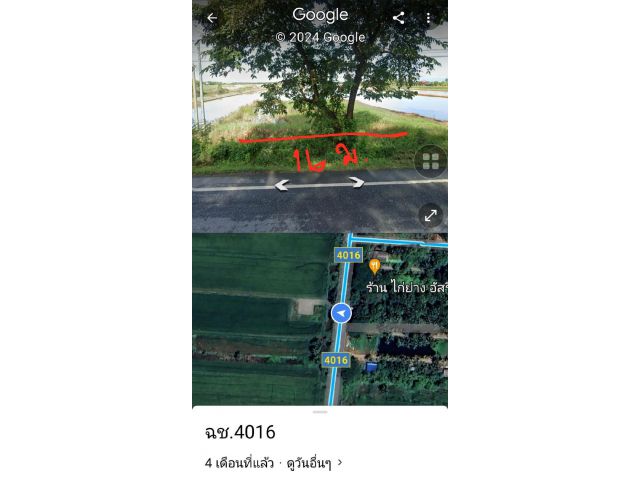The image size is (640, 480).
Task: Open ดูวันอื่นๆ to see other dates
Action: [313, 463]
